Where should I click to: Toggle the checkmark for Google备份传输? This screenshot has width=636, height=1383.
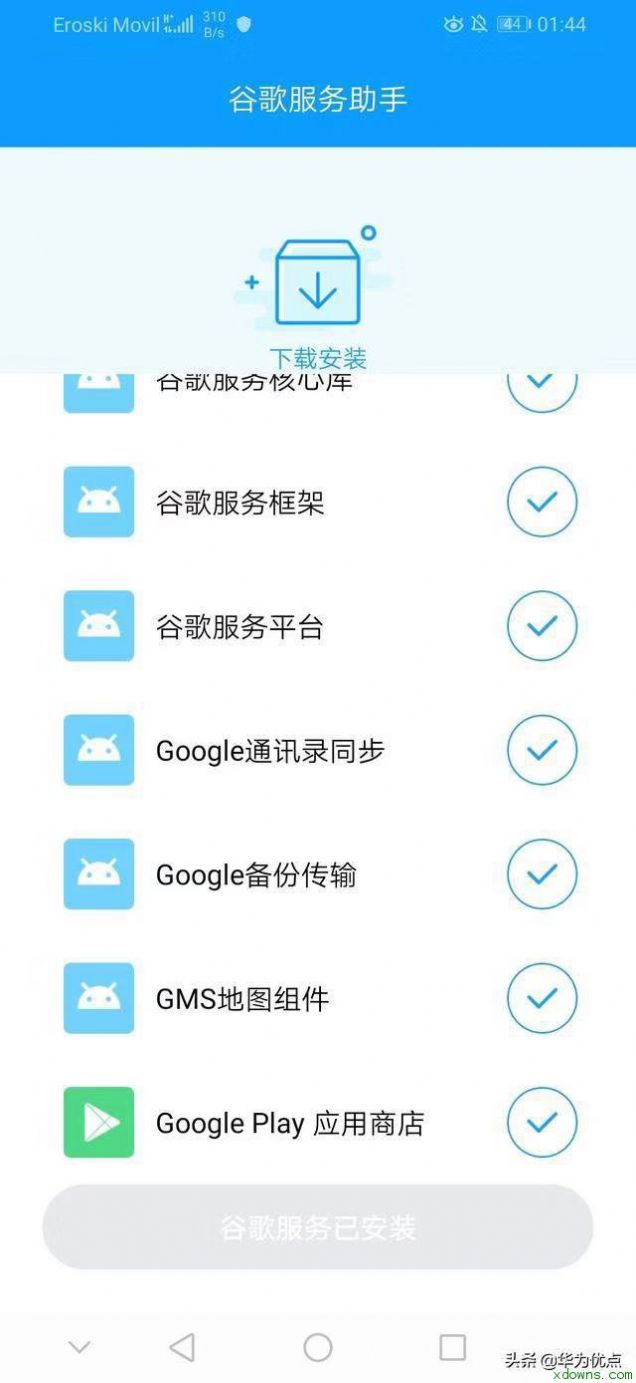pos(542,874)
